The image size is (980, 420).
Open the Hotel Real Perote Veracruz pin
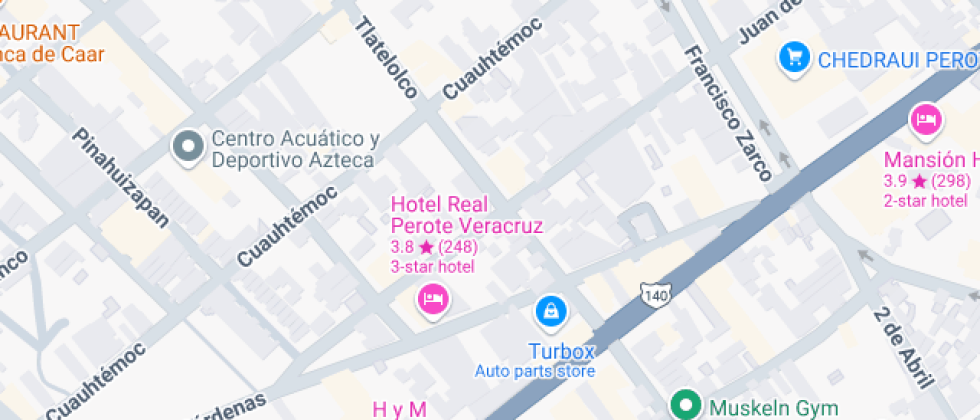[x=433, y=298]
